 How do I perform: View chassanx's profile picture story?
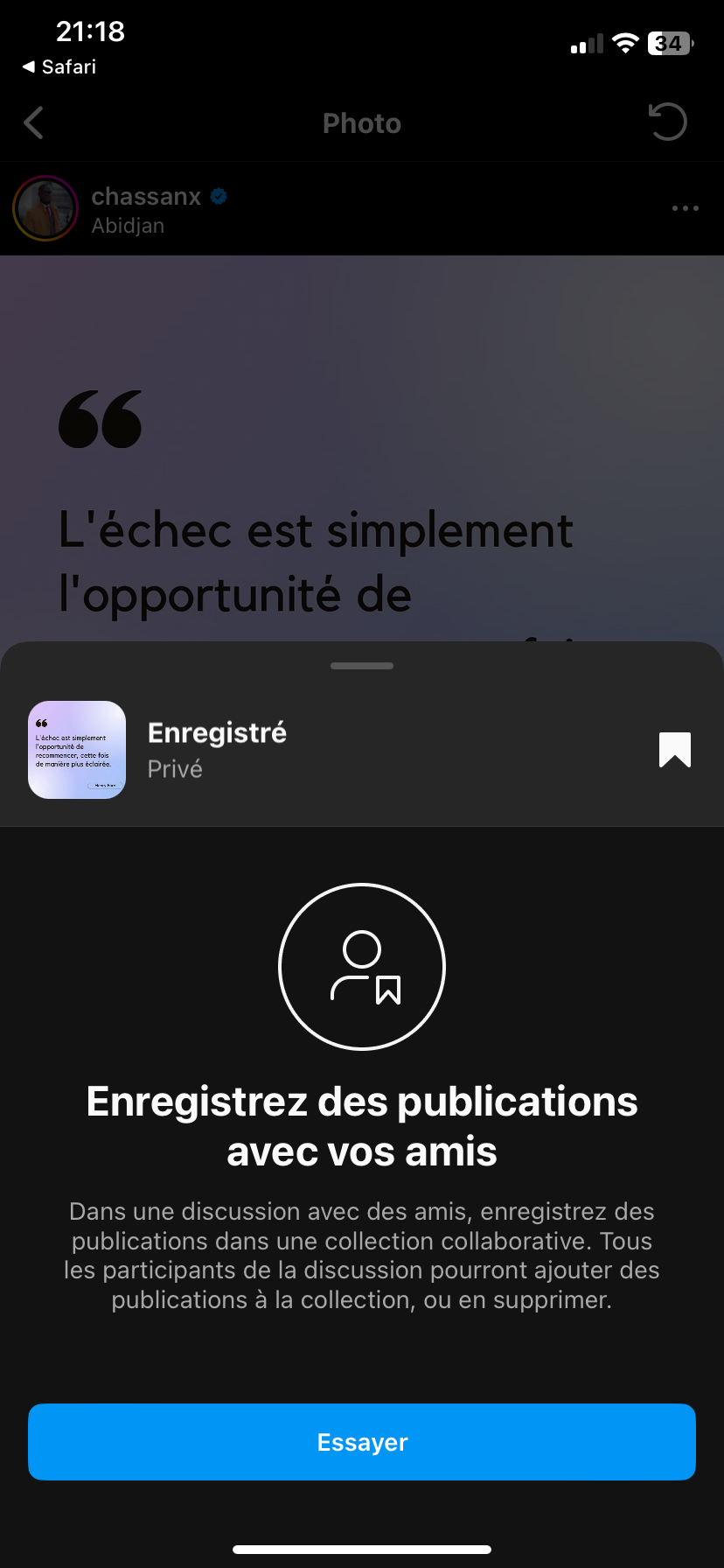tap(45, 208)
